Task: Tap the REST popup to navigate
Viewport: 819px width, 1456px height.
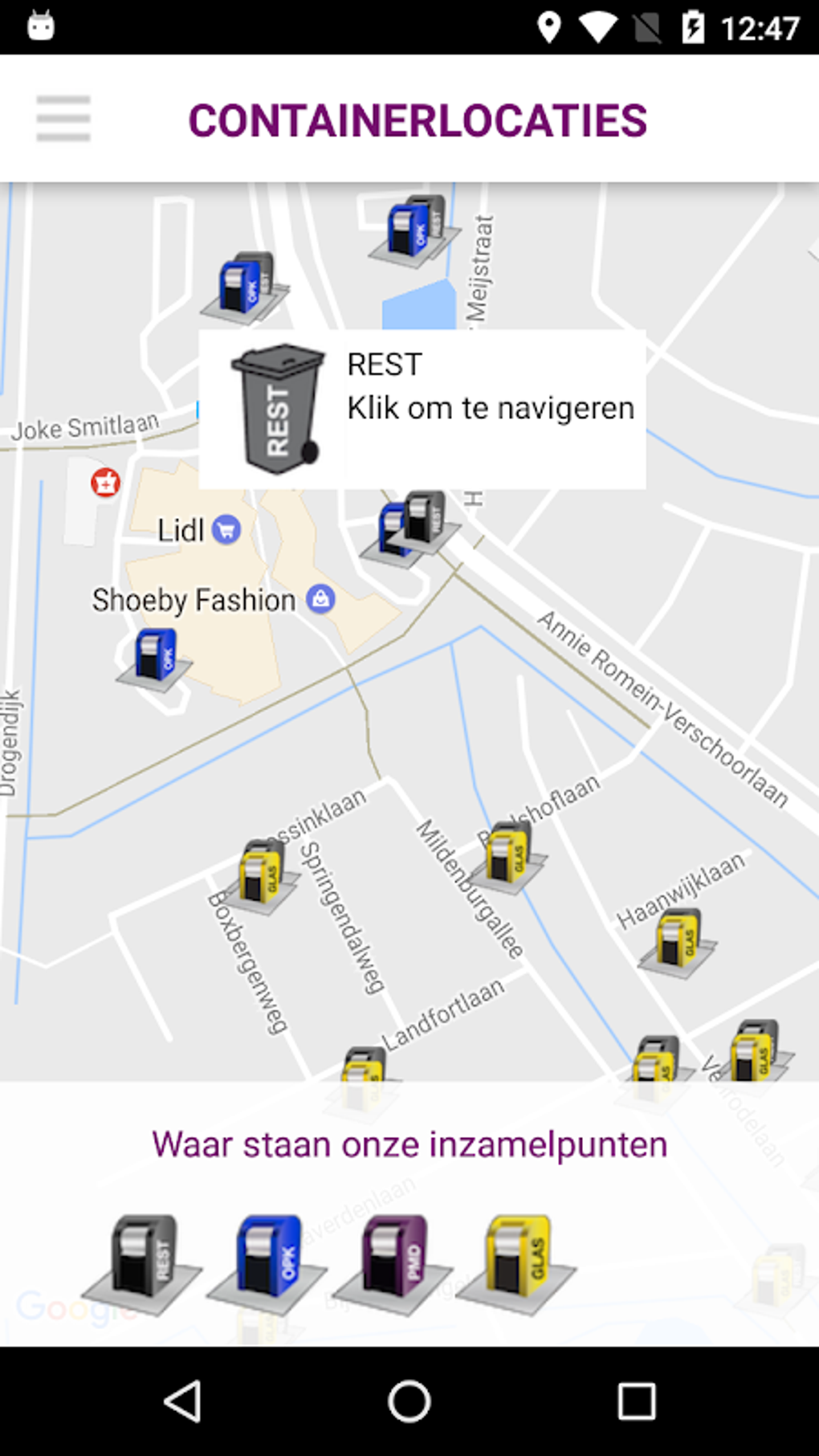Action: 422,409
